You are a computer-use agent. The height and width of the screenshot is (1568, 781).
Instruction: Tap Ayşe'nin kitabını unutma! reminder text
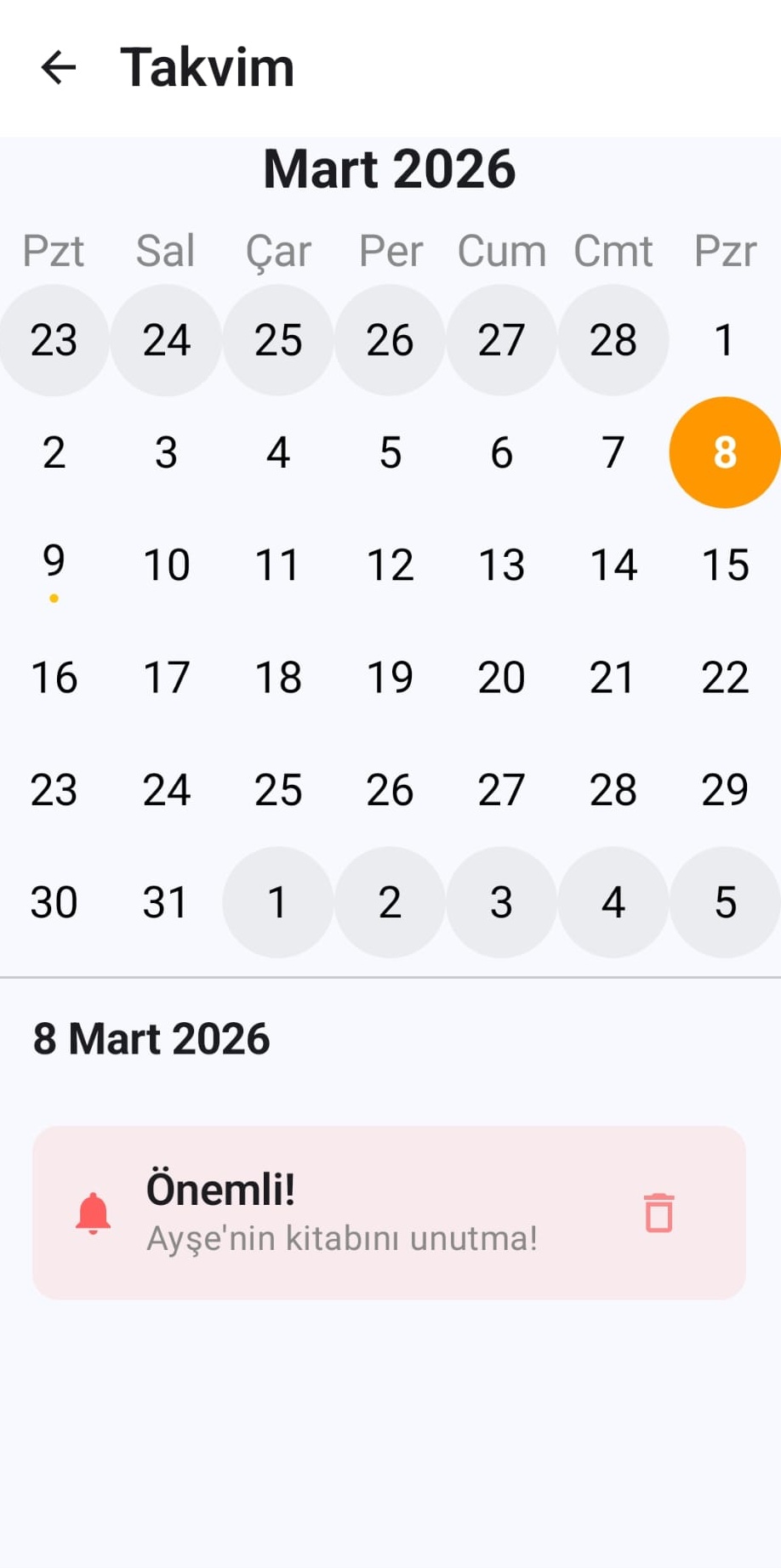coord(342,1239)
